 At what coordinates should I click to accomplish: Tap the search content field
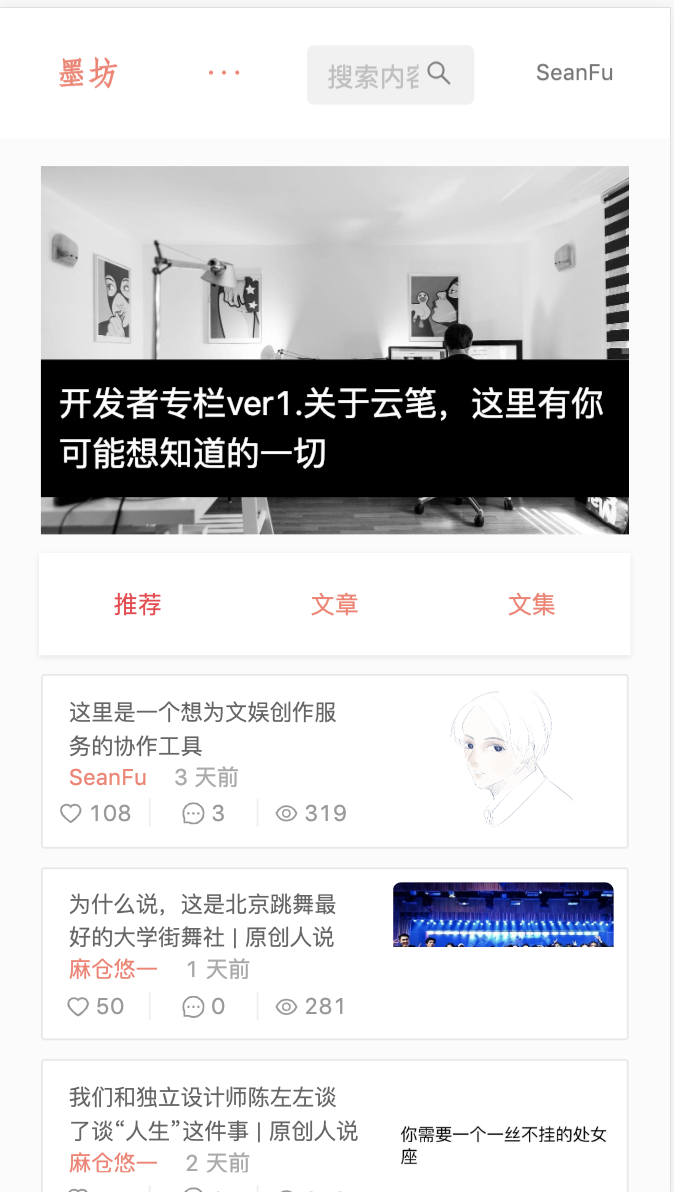point(372,75)
